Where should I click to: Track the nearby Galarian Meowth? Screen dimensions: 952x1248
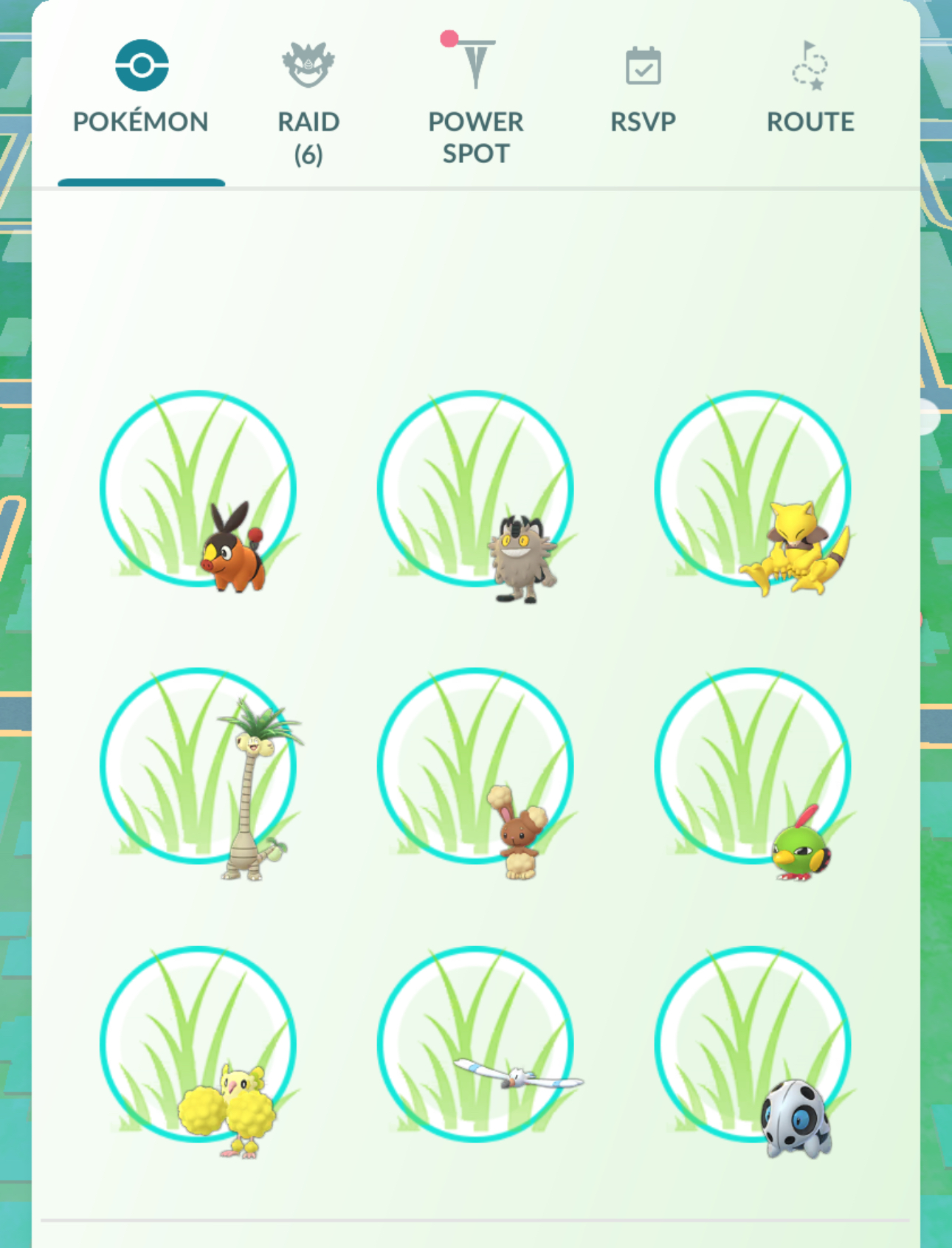pyautogui.click(x=476, y=490)
